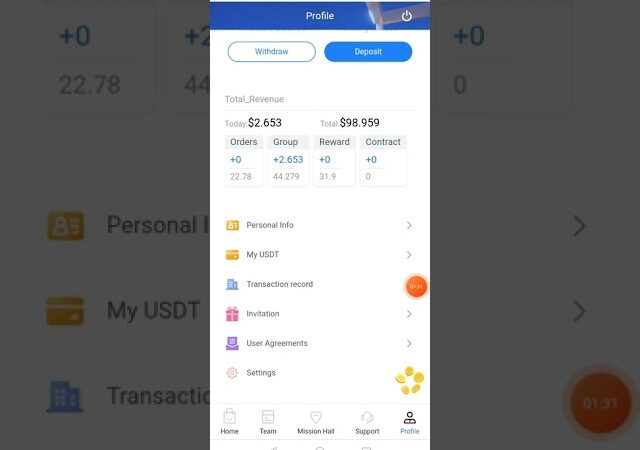Tap the orange floating timer bubble
This screenshot has width=640, height=450.
416,287
